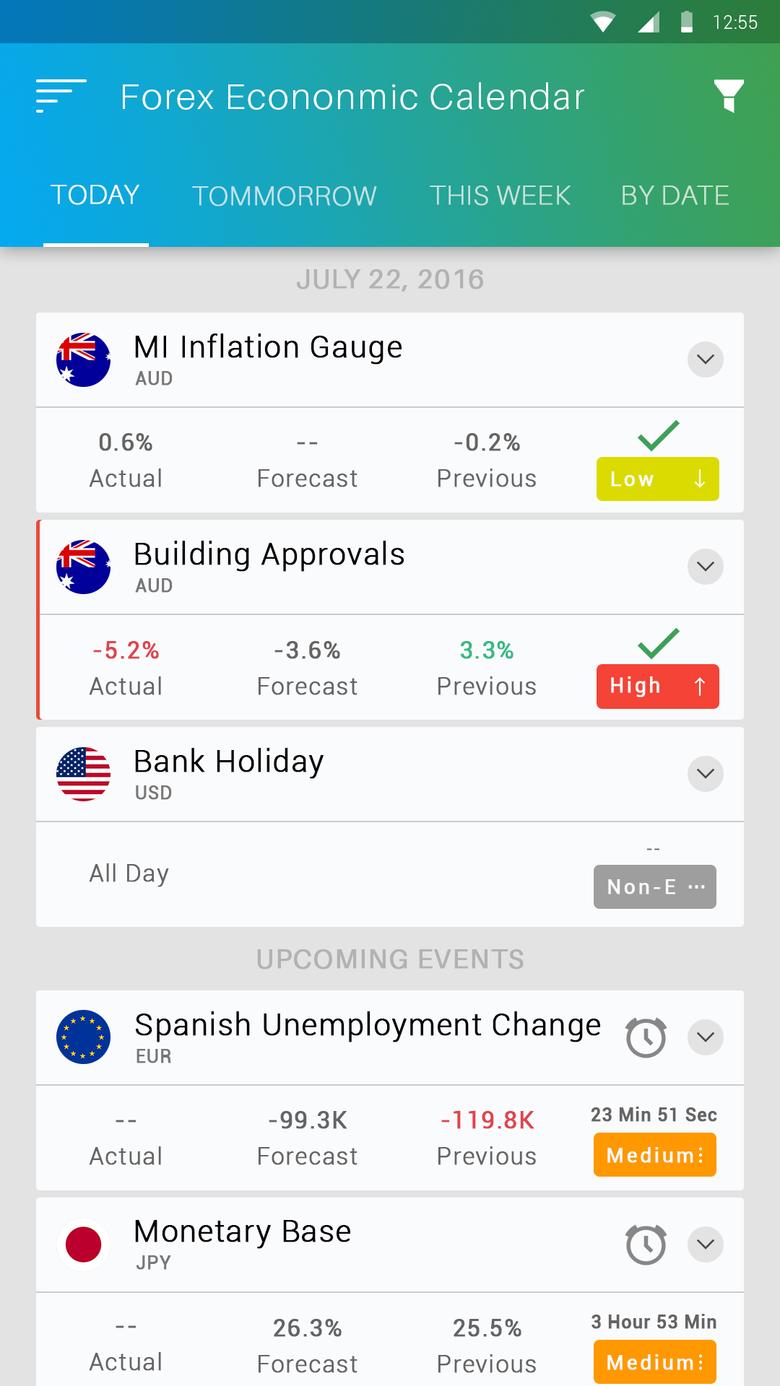The width and height of the screenshot is (780, 1386).
Task: Show the Today tab
Action: click(x=95, y=195)
